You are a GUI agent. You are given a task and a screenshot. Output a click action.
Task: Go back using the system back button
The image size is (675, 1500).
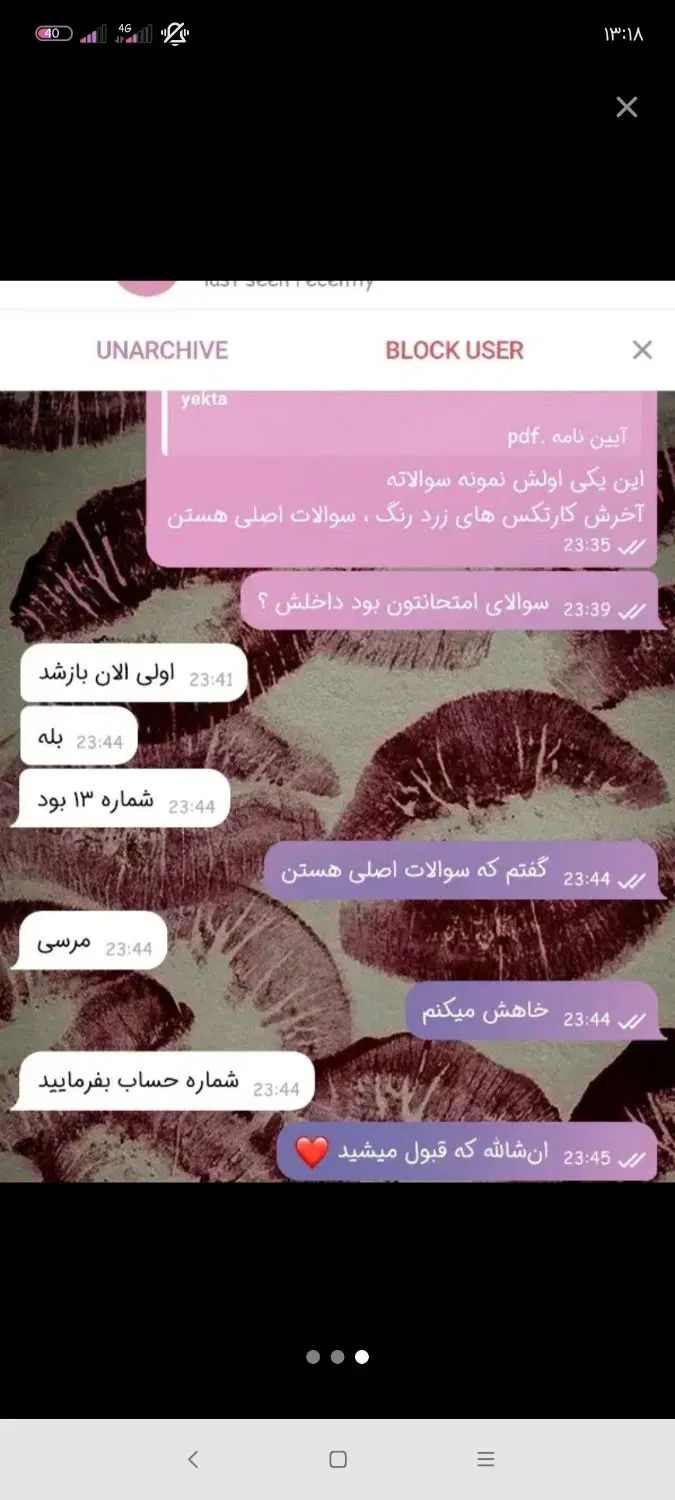(x=193, y=1459)
